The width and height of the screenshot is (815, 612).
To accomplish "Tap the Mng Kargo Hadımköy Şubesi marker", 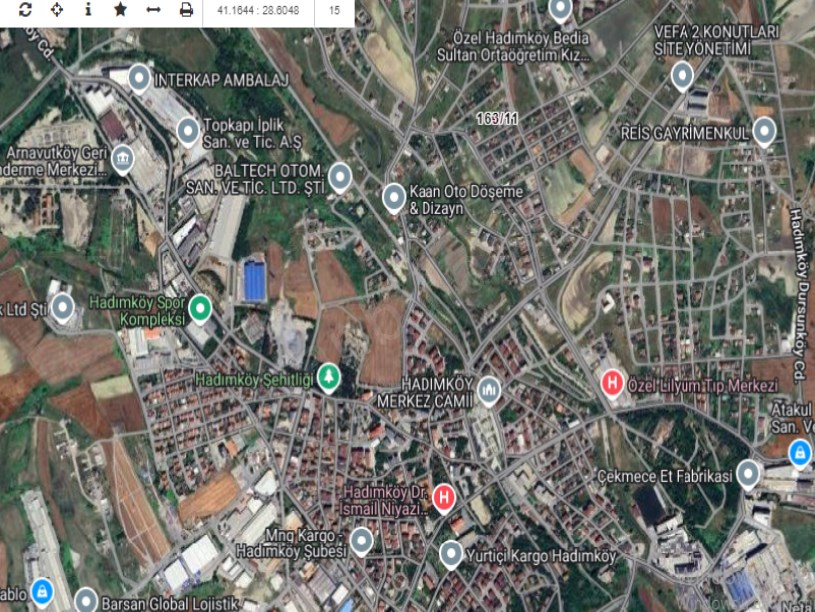I will pos(361,541).
